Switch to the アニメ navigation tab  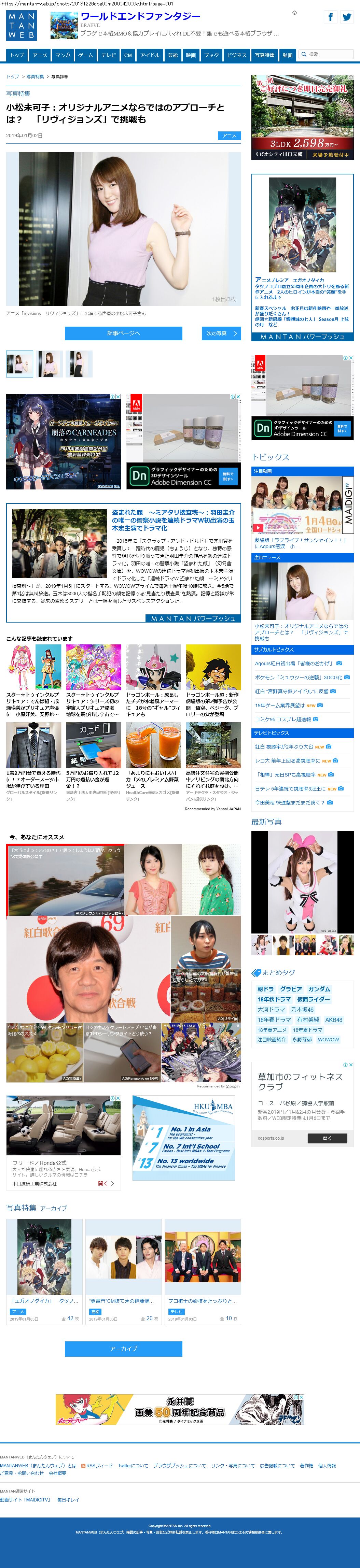[x=40, y=55]
